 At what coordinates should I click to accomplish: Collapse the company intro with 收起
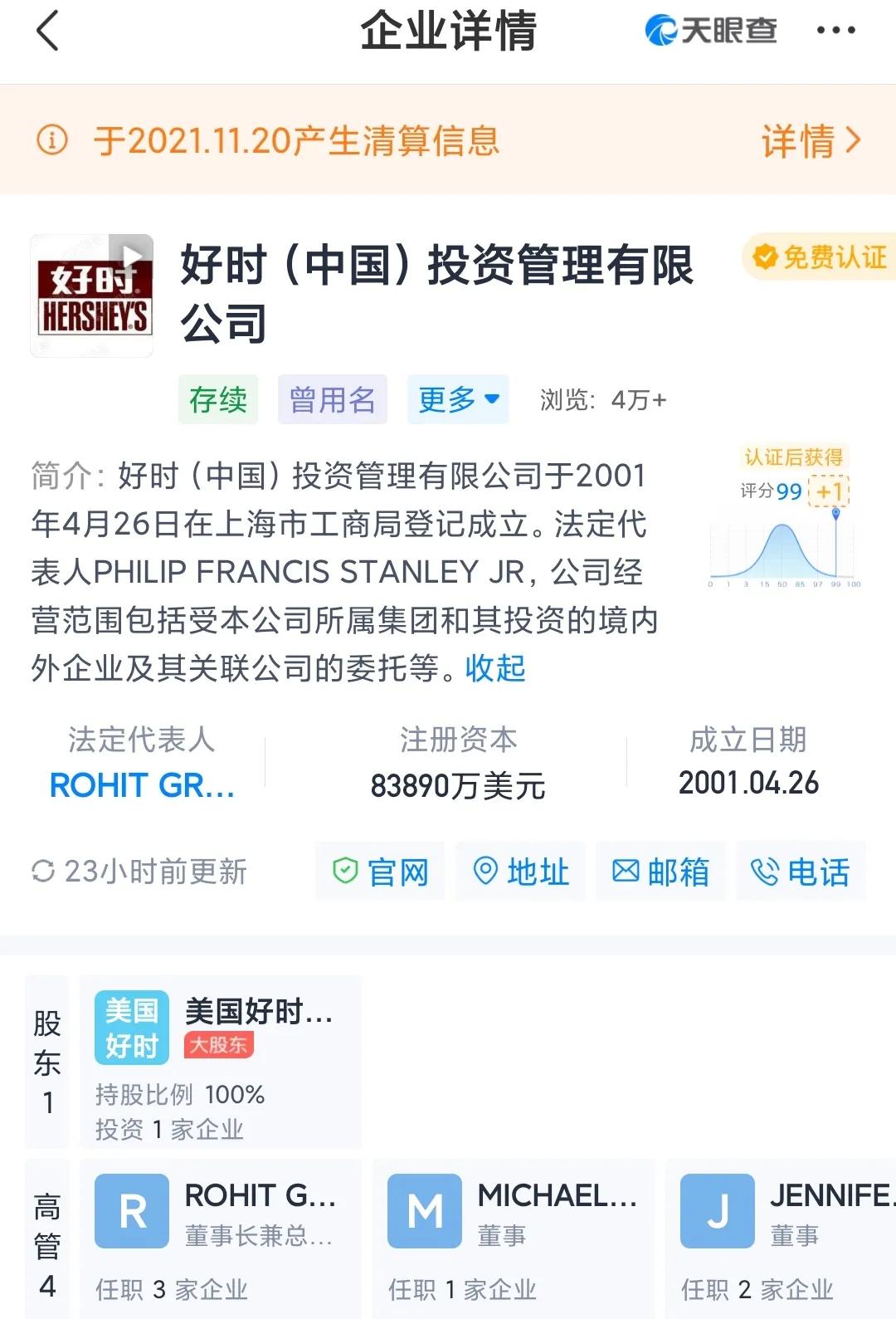(495, 668)
